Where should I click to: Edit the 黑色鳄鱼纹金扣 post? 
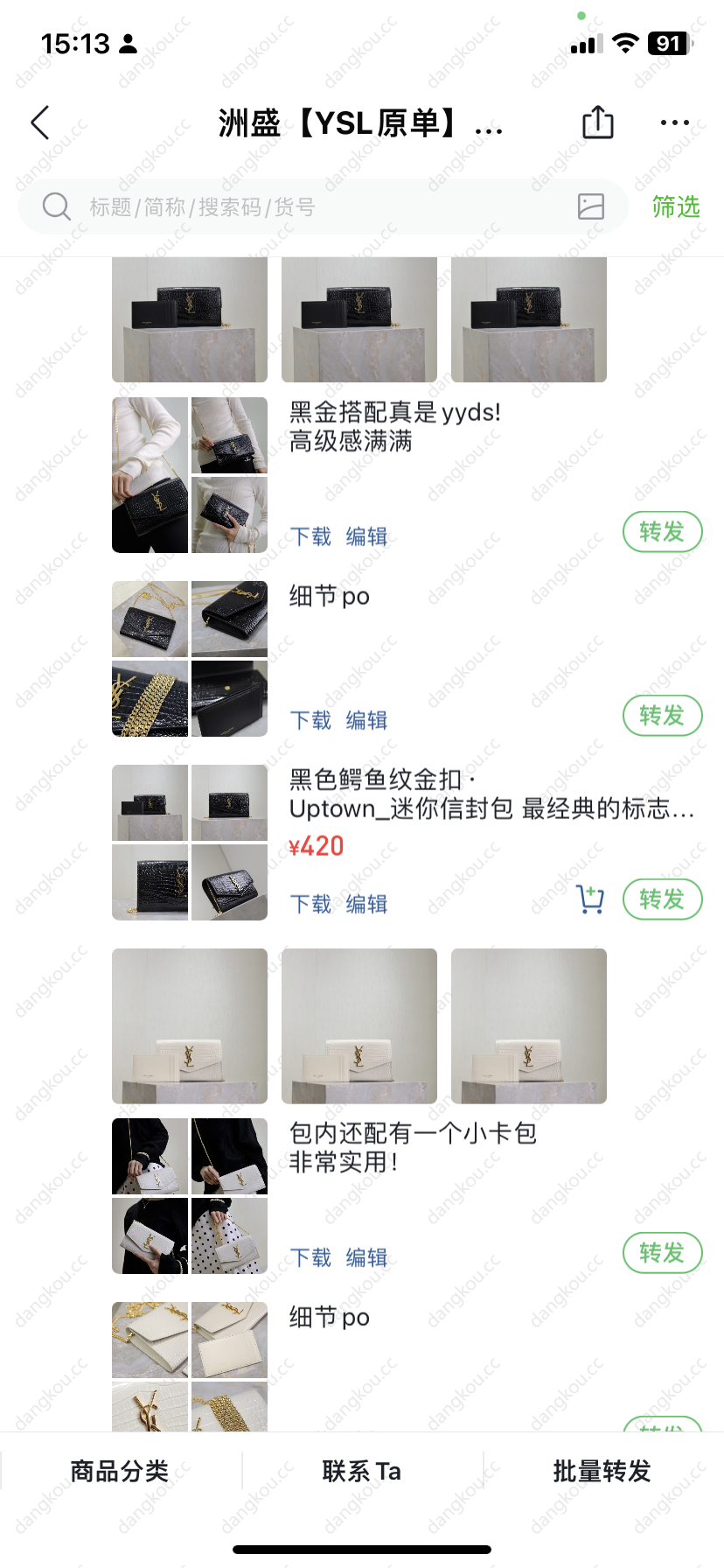(x=366, y=904)
